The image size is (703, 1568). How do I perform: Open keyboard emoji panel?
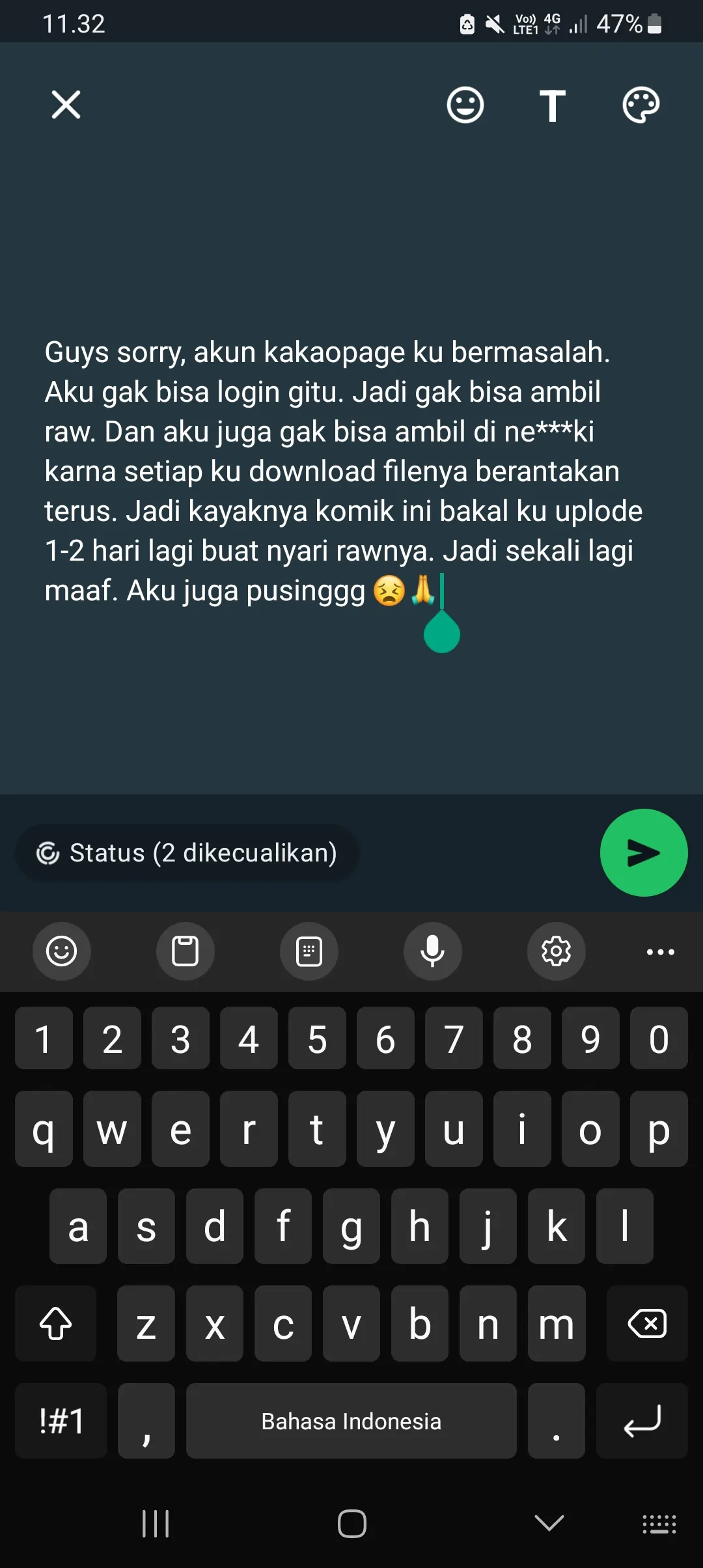pyautogui.click(x=62, y=951)
